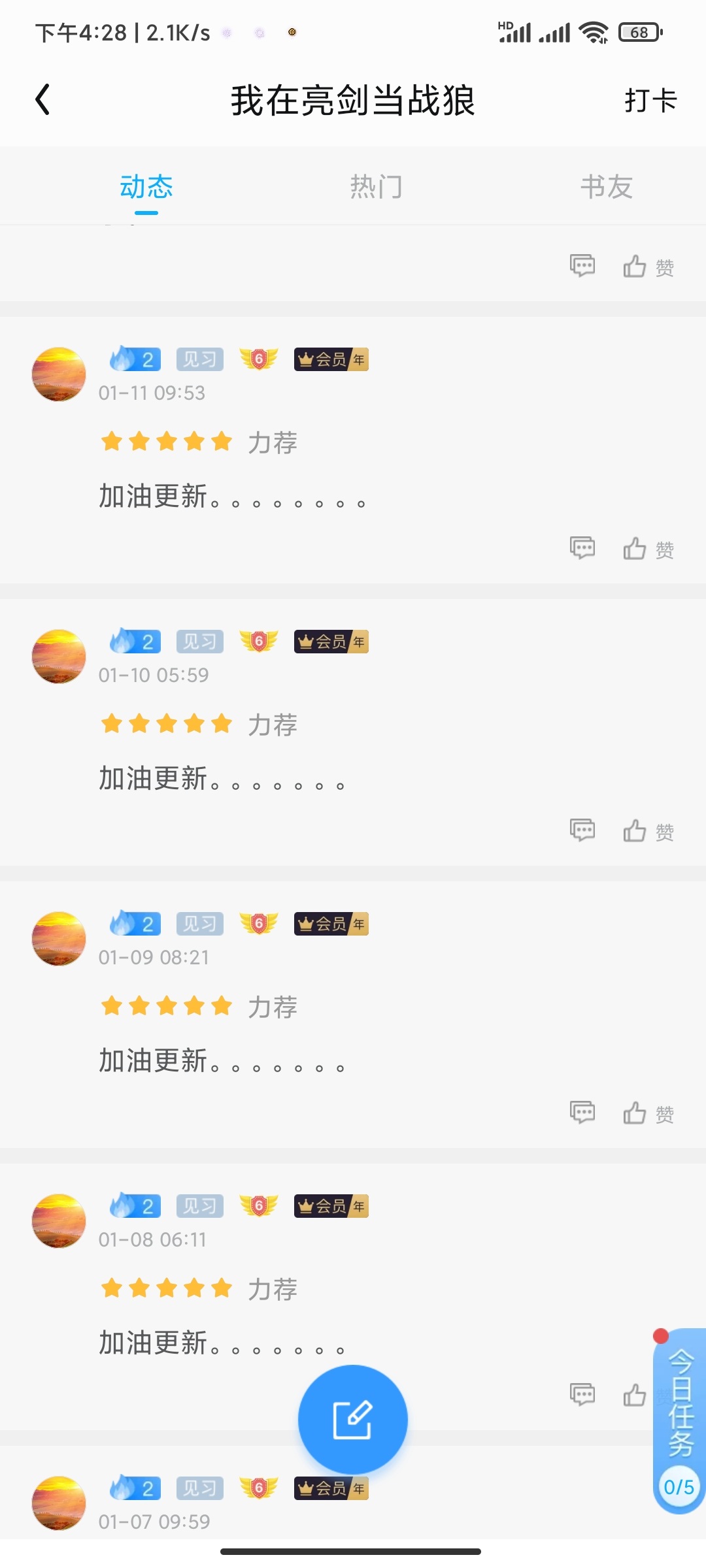Write a new post with the compose button
The image size is (706, 1568).
[352, 1419]
